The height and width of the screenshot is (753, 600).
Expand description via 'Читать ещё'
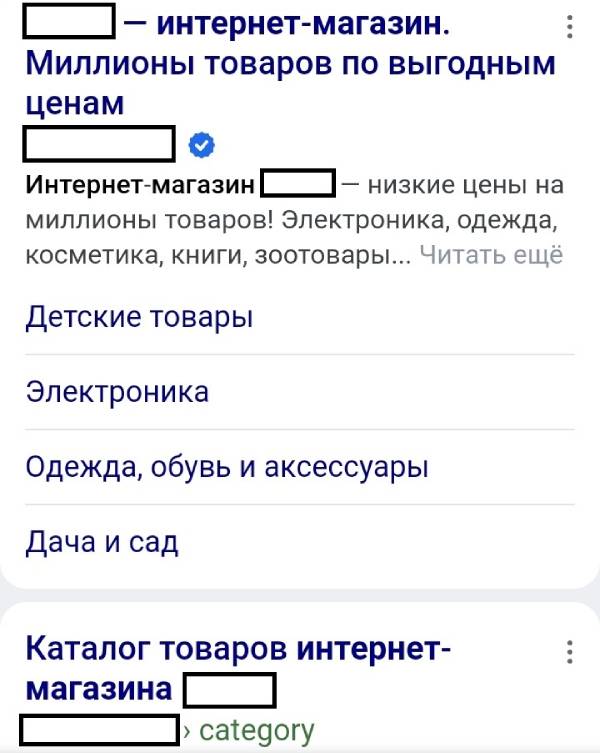491,255
